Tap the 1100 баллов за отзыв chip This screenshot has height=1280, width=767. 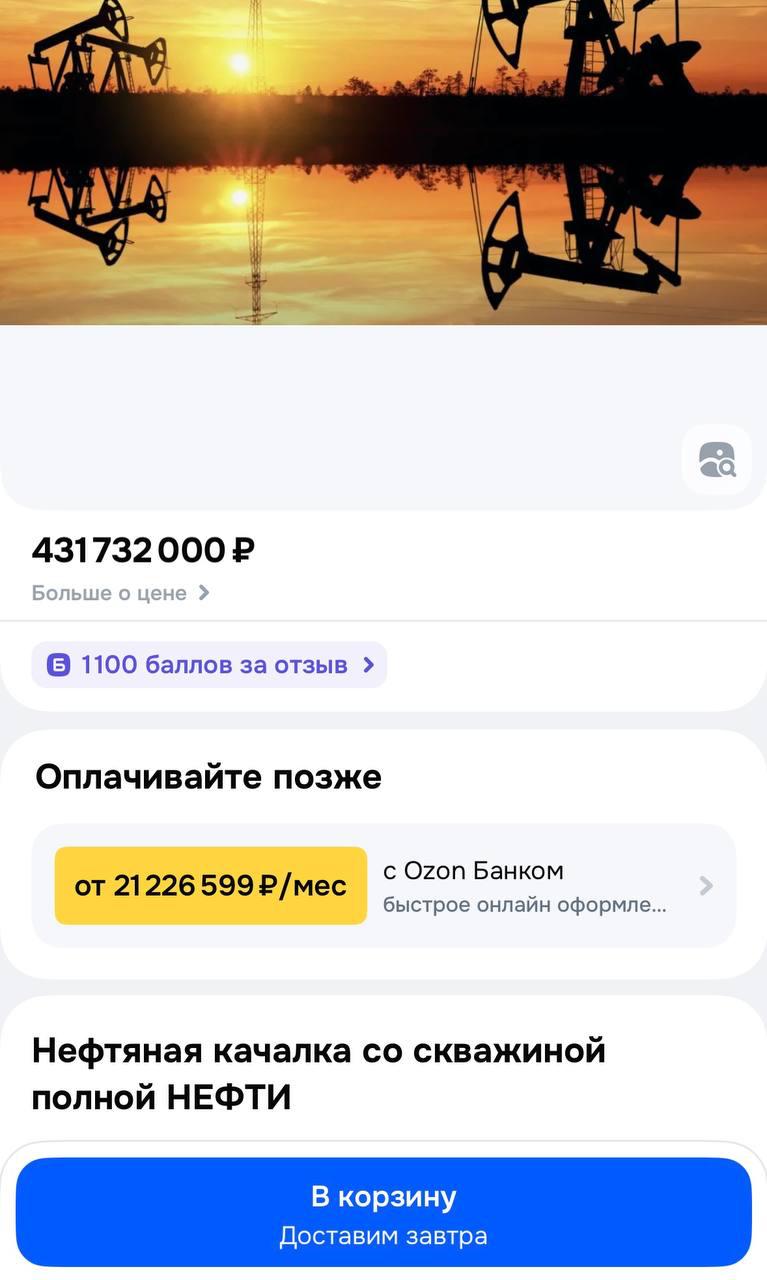(x=209, y=665)
